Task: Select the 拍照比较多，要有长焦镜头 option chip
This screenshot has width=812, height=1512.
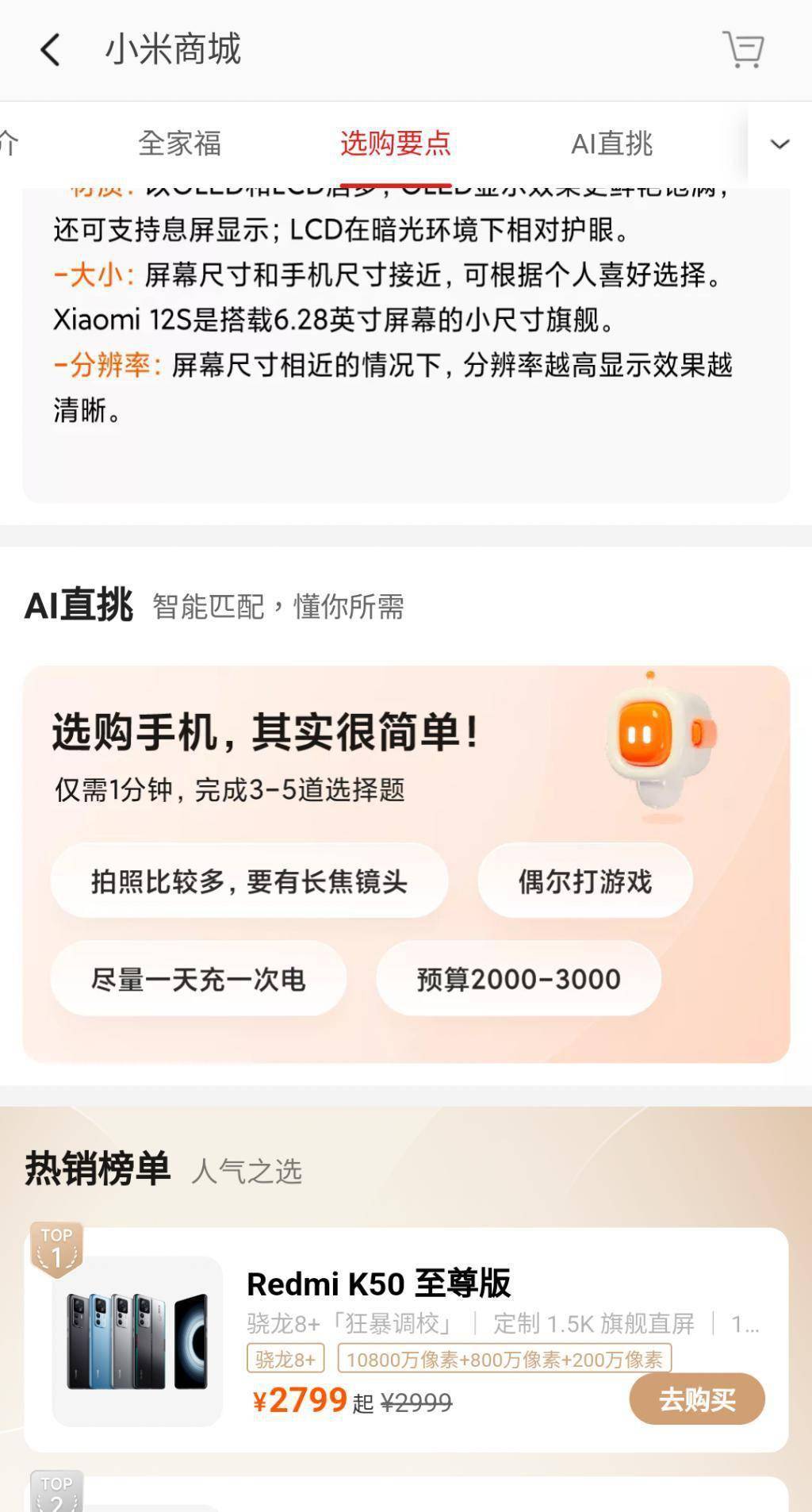Action: coord(248,881)
